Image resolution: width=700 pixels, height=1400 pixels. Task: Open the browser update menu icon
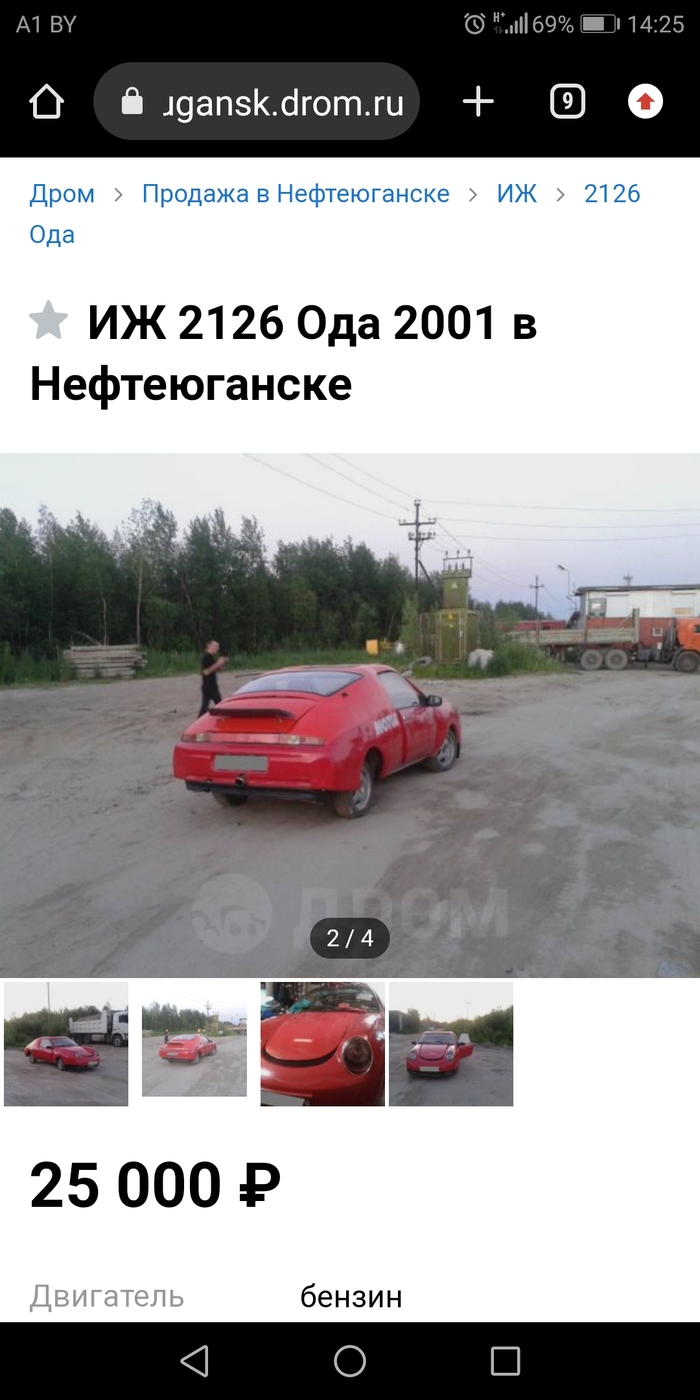point(645,102)
